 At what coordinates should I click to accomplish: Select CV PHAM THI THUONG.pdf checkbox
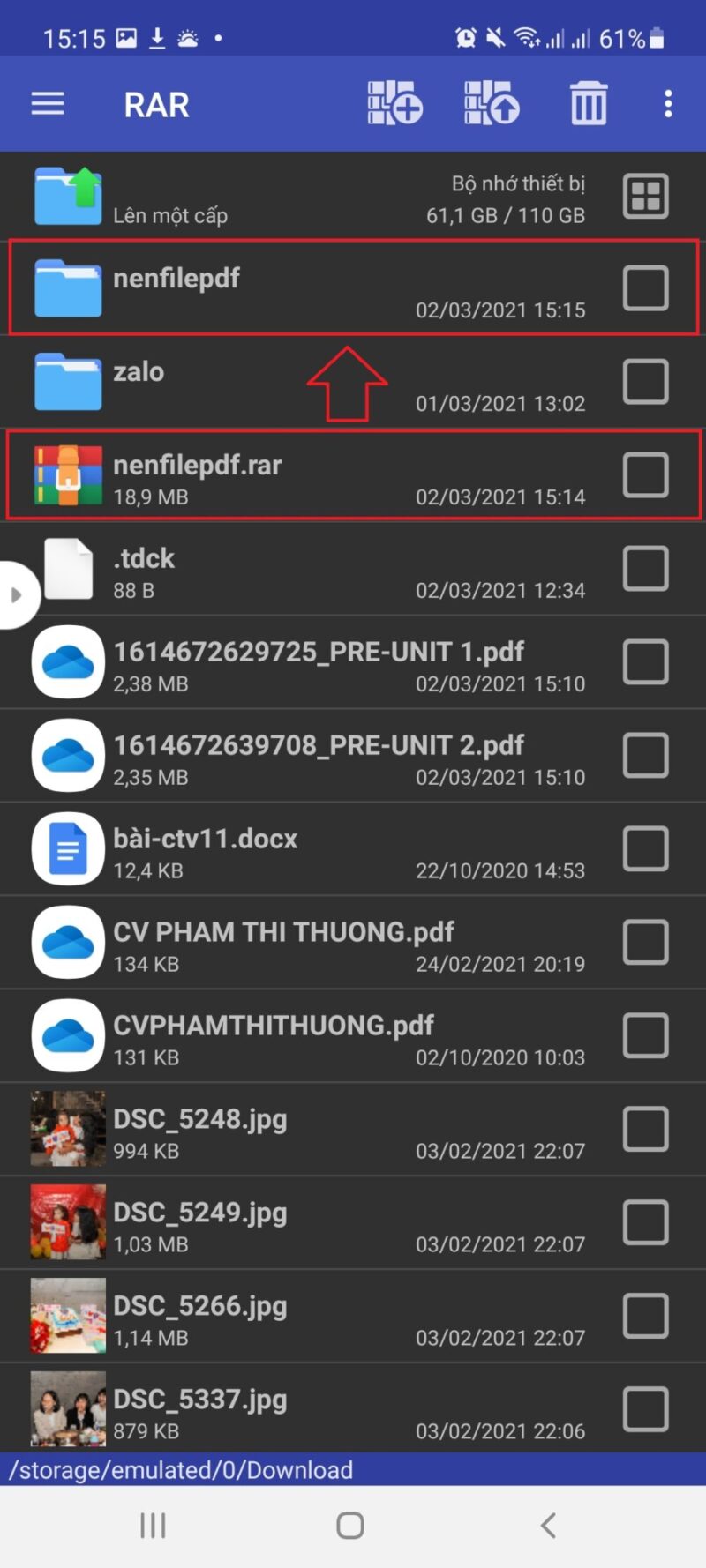[x=645, y=942]
